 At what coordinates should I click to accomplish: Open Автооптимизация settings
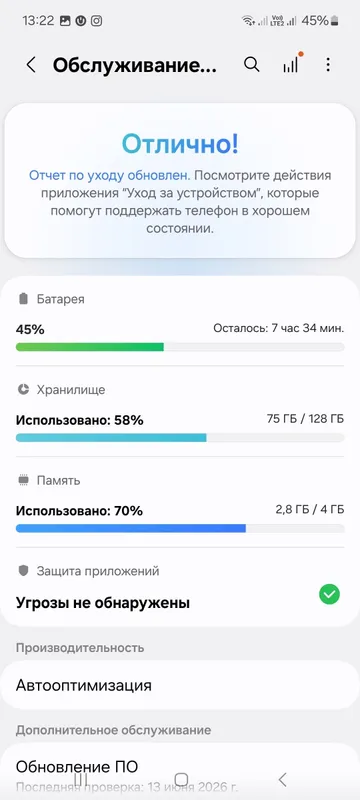pos(180,685)
